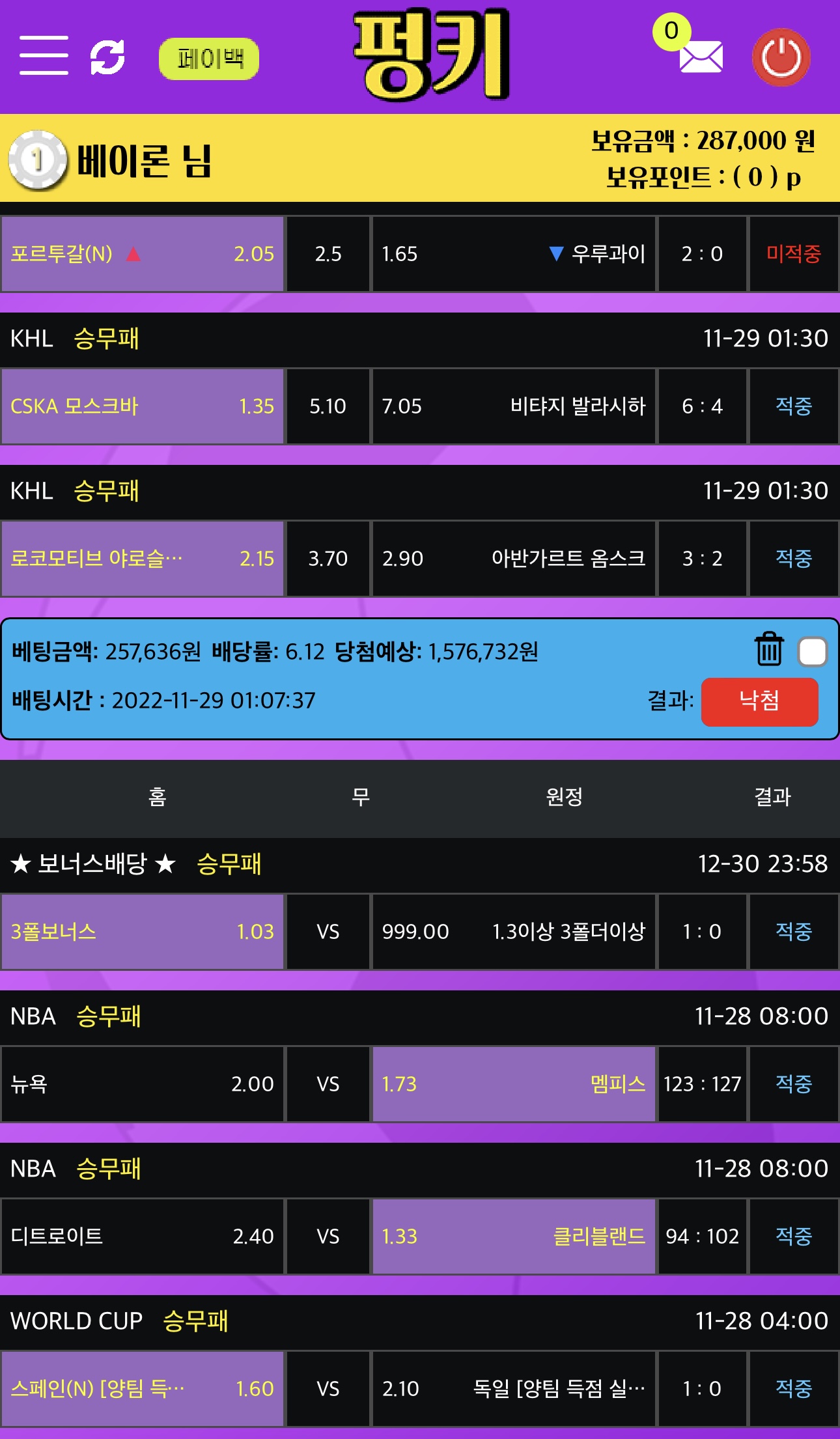Tap the 페이백 button
The height and width of the screenshot is (1439, 840).
(209, 59)
